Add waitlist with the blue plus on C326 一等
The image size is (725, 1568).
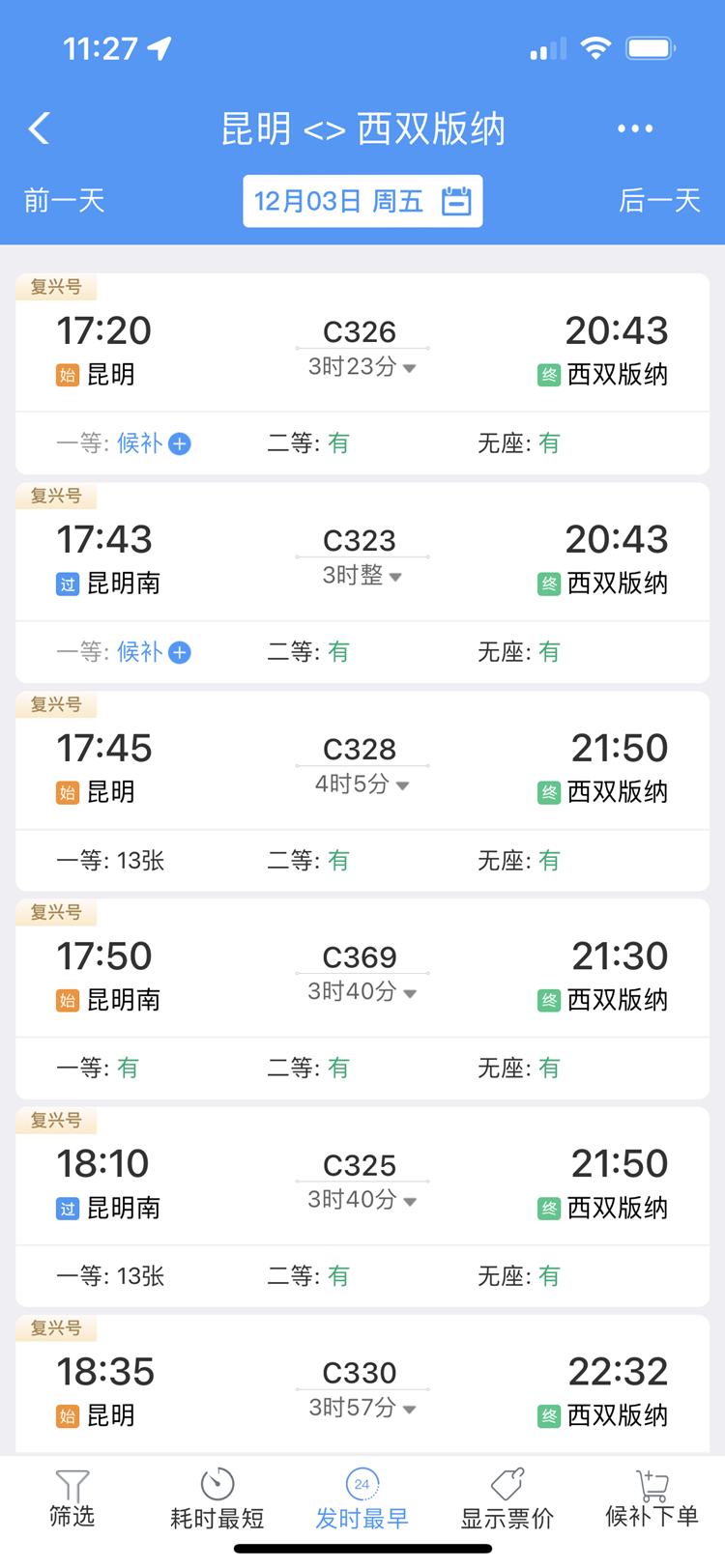(179, 443)
